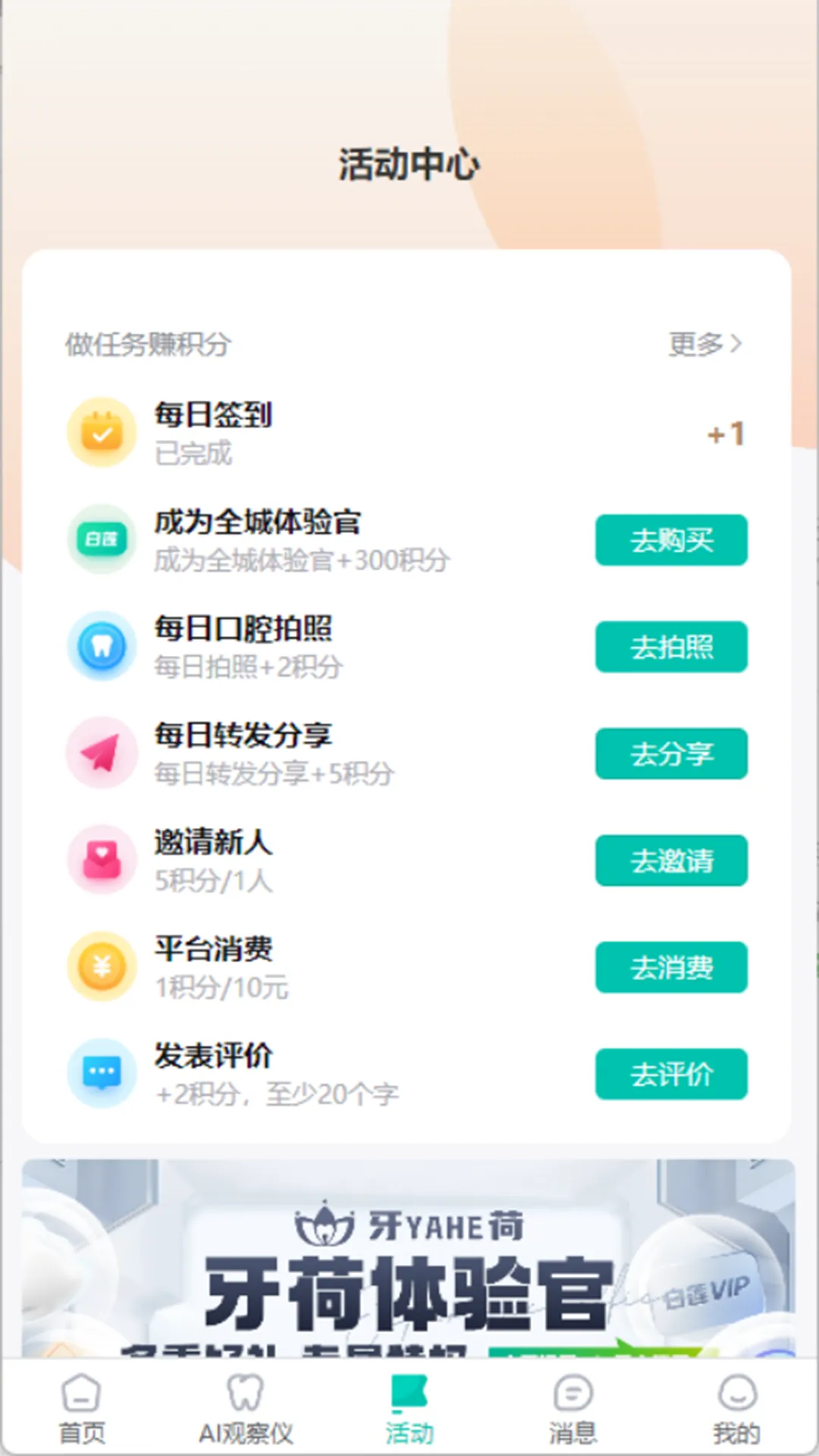Open the 牙荷体验官 banner
Image resolution: width=819 pixels, height=1456 pixels.
[x=409, y=1258]
